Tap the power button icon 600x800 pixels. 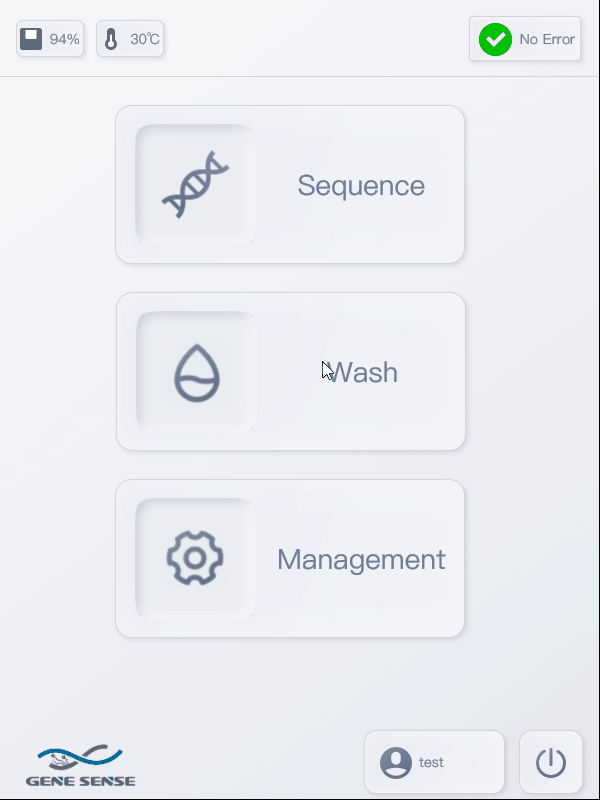coord(551,763)
